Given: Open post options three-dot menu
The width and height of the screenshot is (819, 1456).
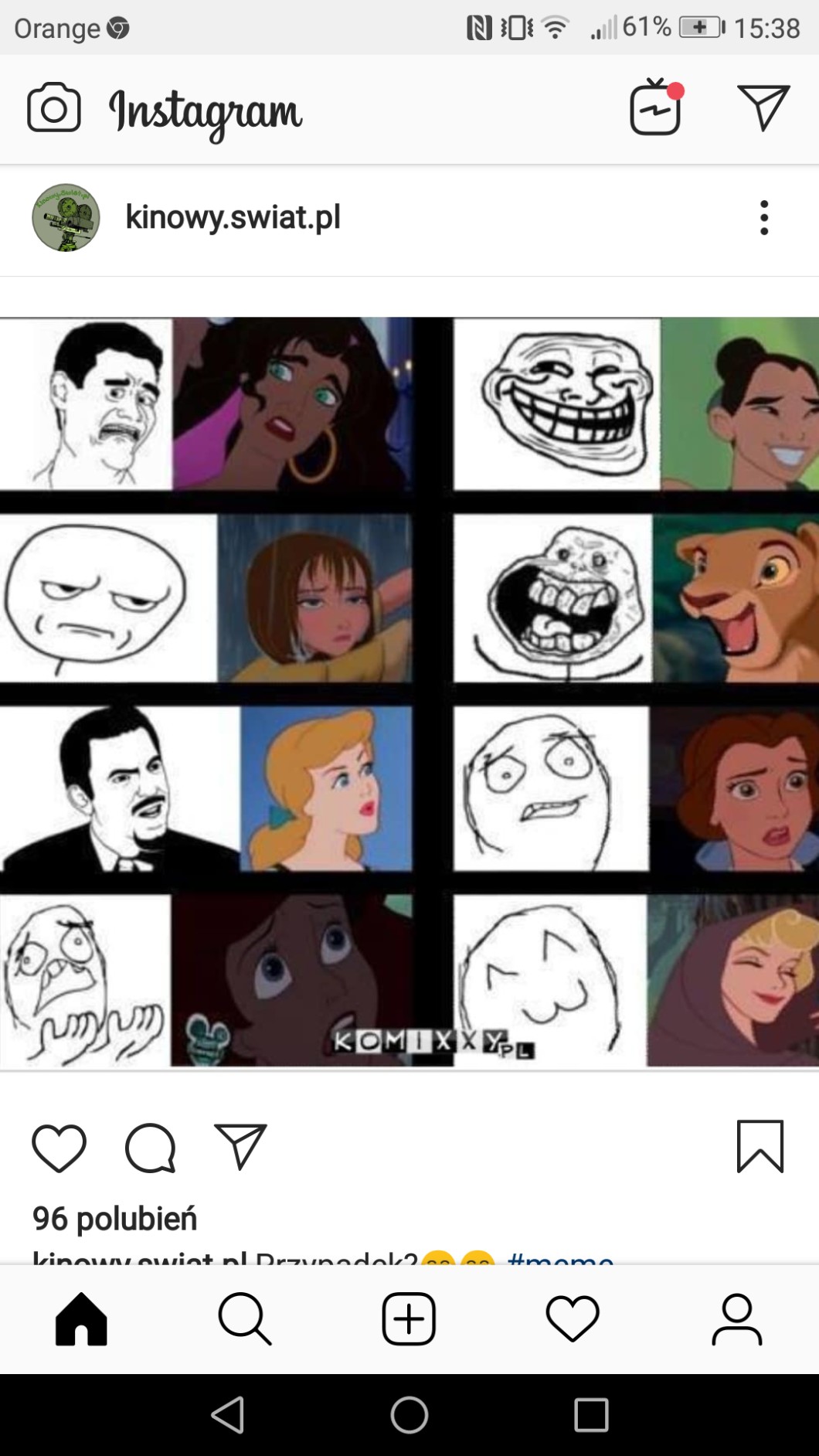Looking at the screenshot, I should [x=764, y=218].
